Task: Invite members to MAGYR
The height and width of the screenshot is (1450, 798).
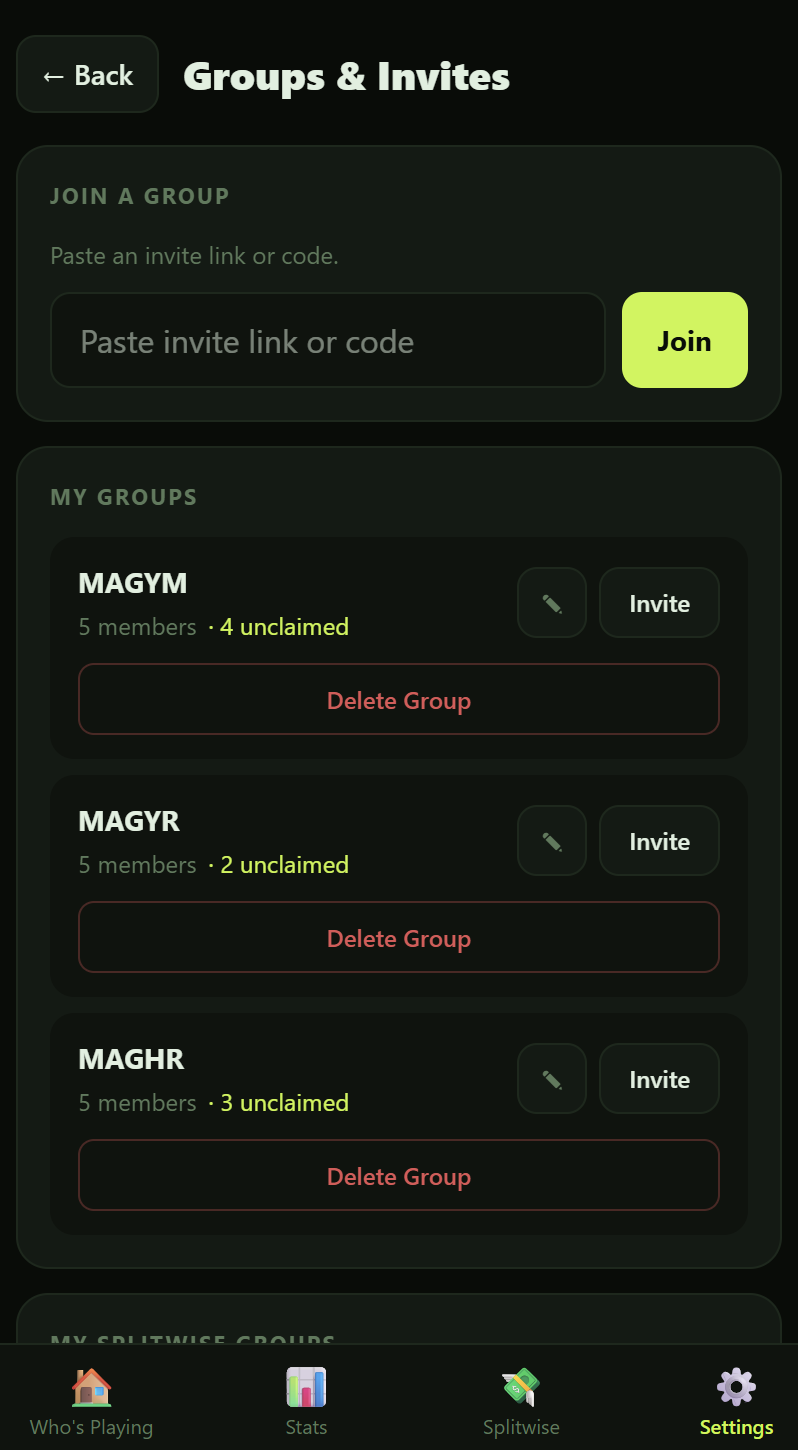Action: [659, 841]
